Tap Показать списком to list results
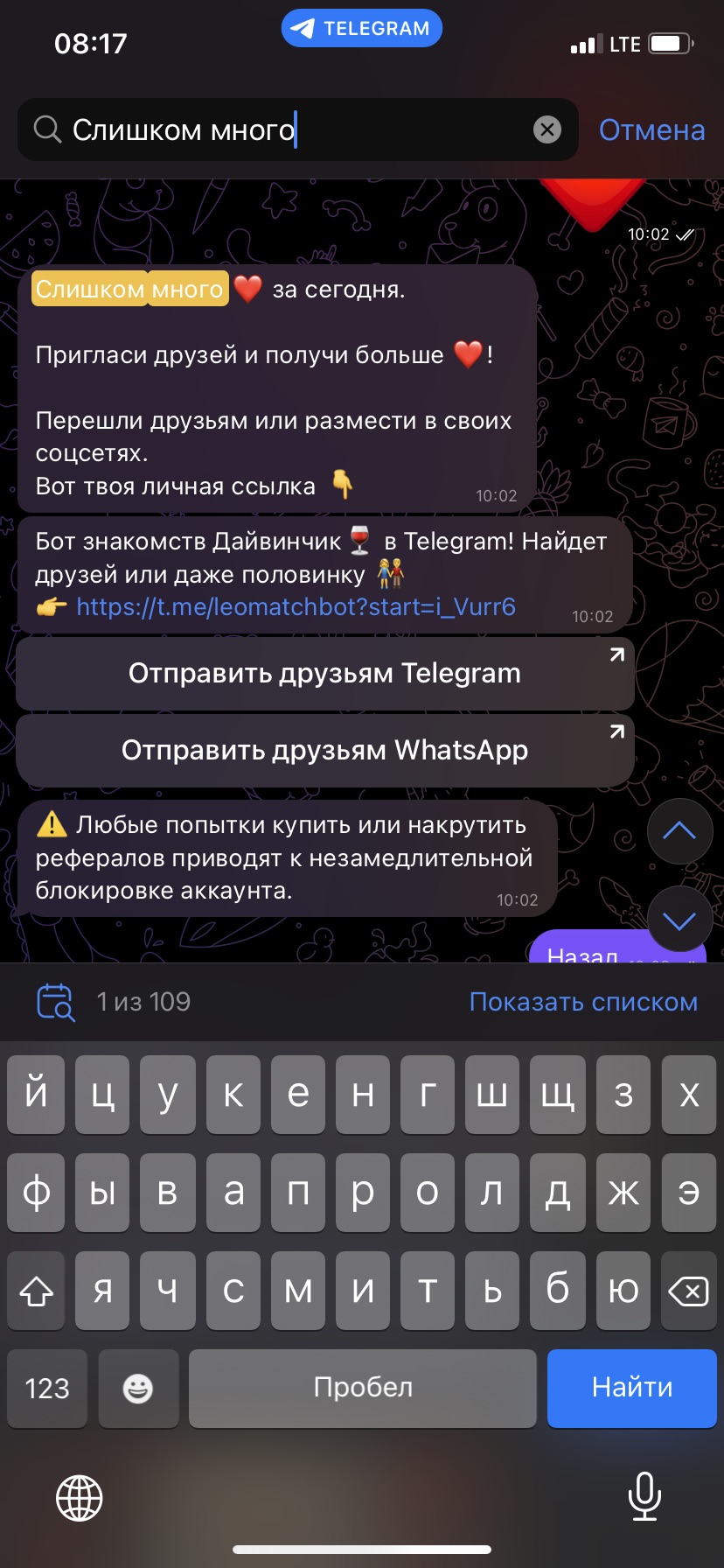The height and width of the screenshot is (1568, 724). (x=583, y=1002)
